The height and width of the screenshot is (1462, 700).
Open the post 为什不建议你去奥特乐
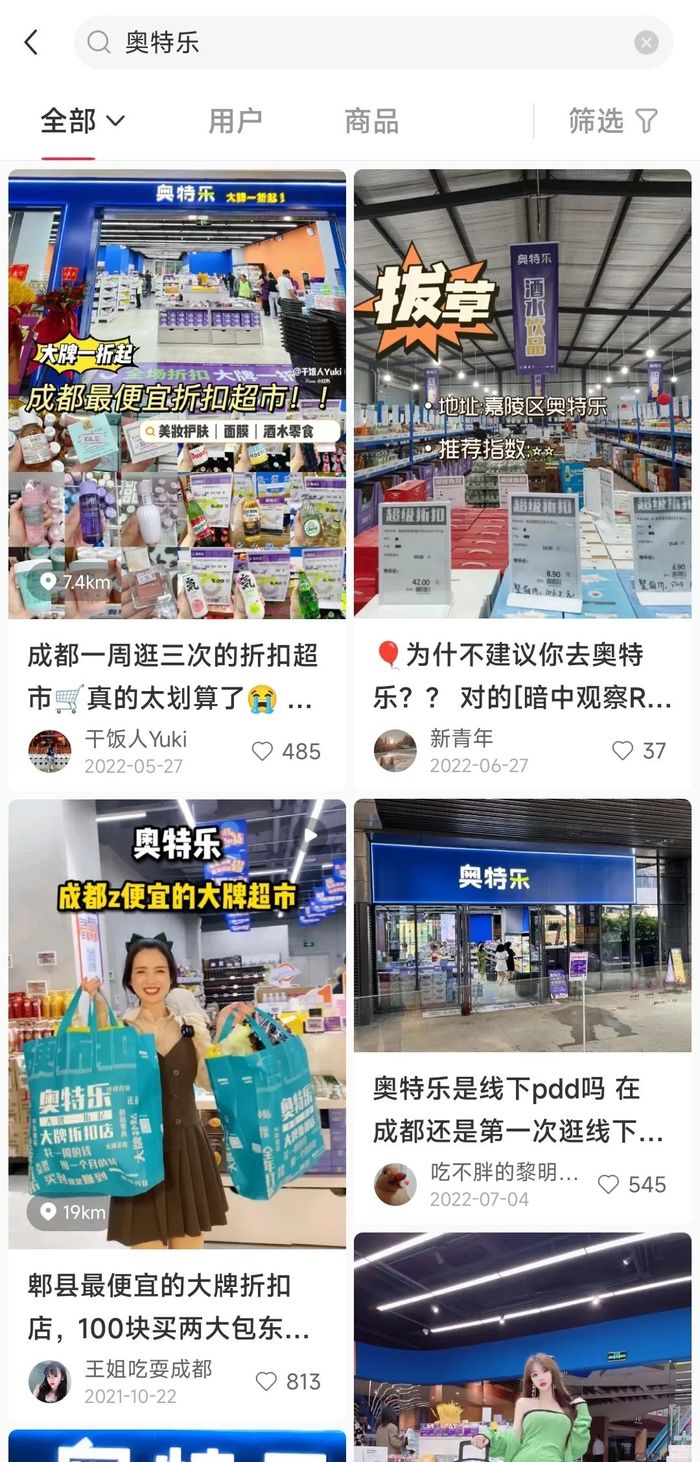coord(522,394)
